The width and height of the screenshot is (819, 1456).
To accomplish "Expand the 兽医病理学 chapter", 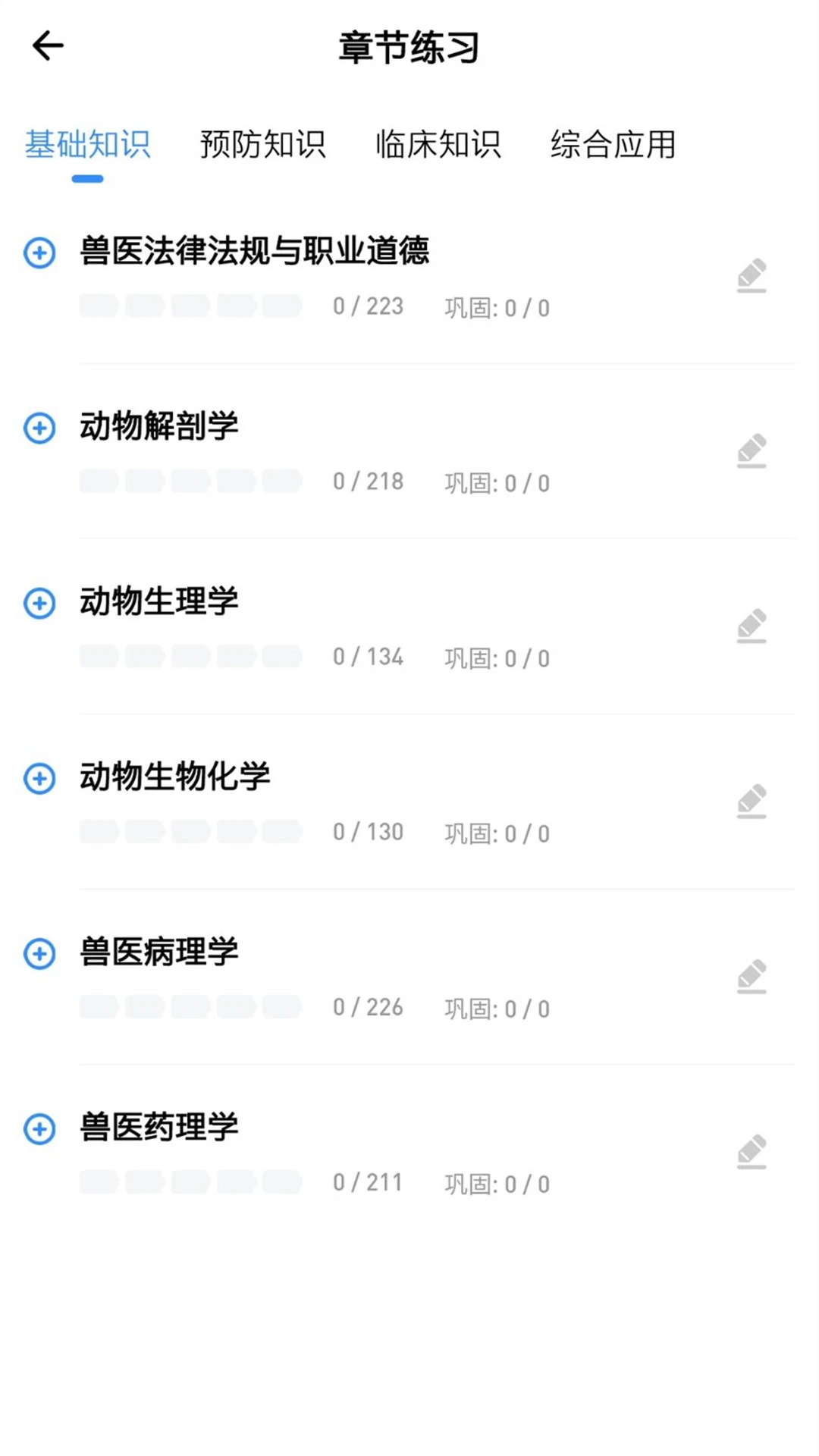I will pos(39,954).
